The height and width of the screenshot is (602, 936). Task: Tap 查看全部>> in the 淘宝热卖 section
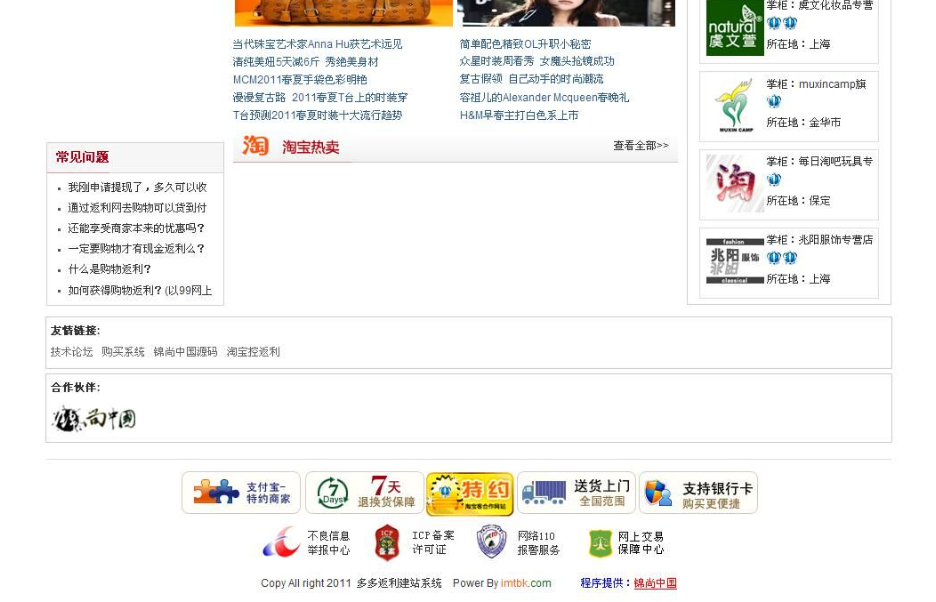click(x=640, y=146)
